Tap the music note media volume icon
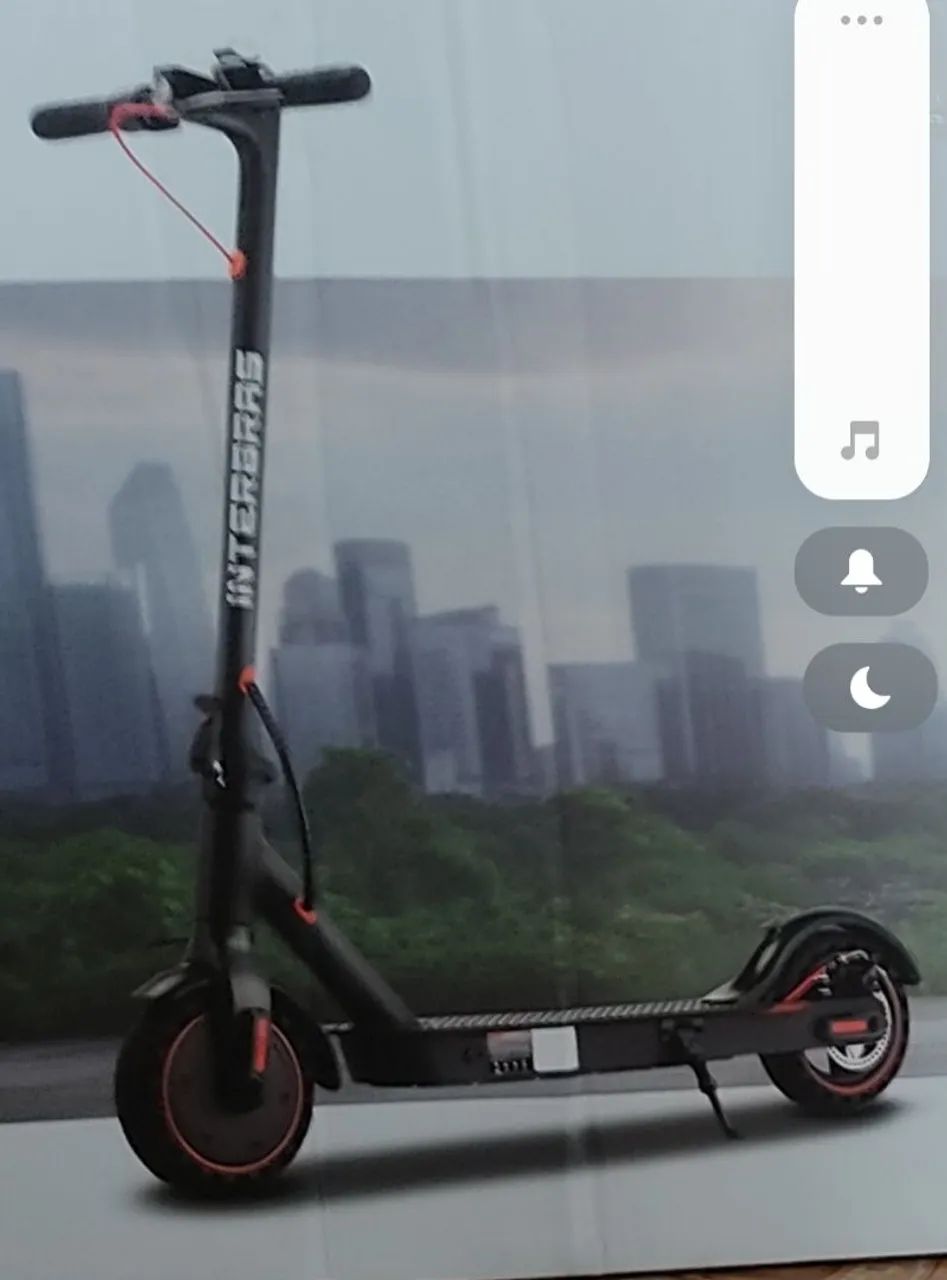This screenshot has width=947, height=1280. [861, 440]
